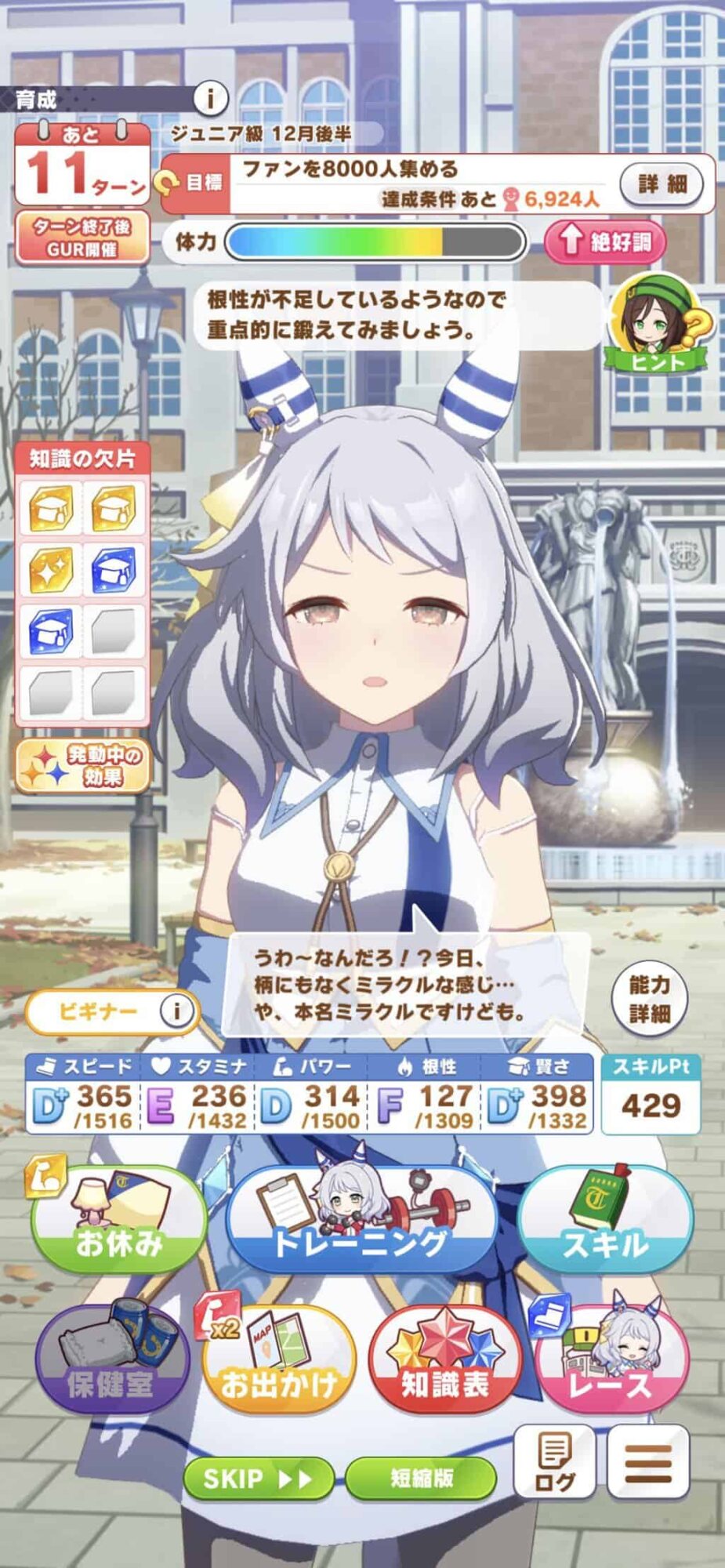This screenshot has height=1568, width=725.
Task: Tap the SKIP button
Action: (258, 1479)
